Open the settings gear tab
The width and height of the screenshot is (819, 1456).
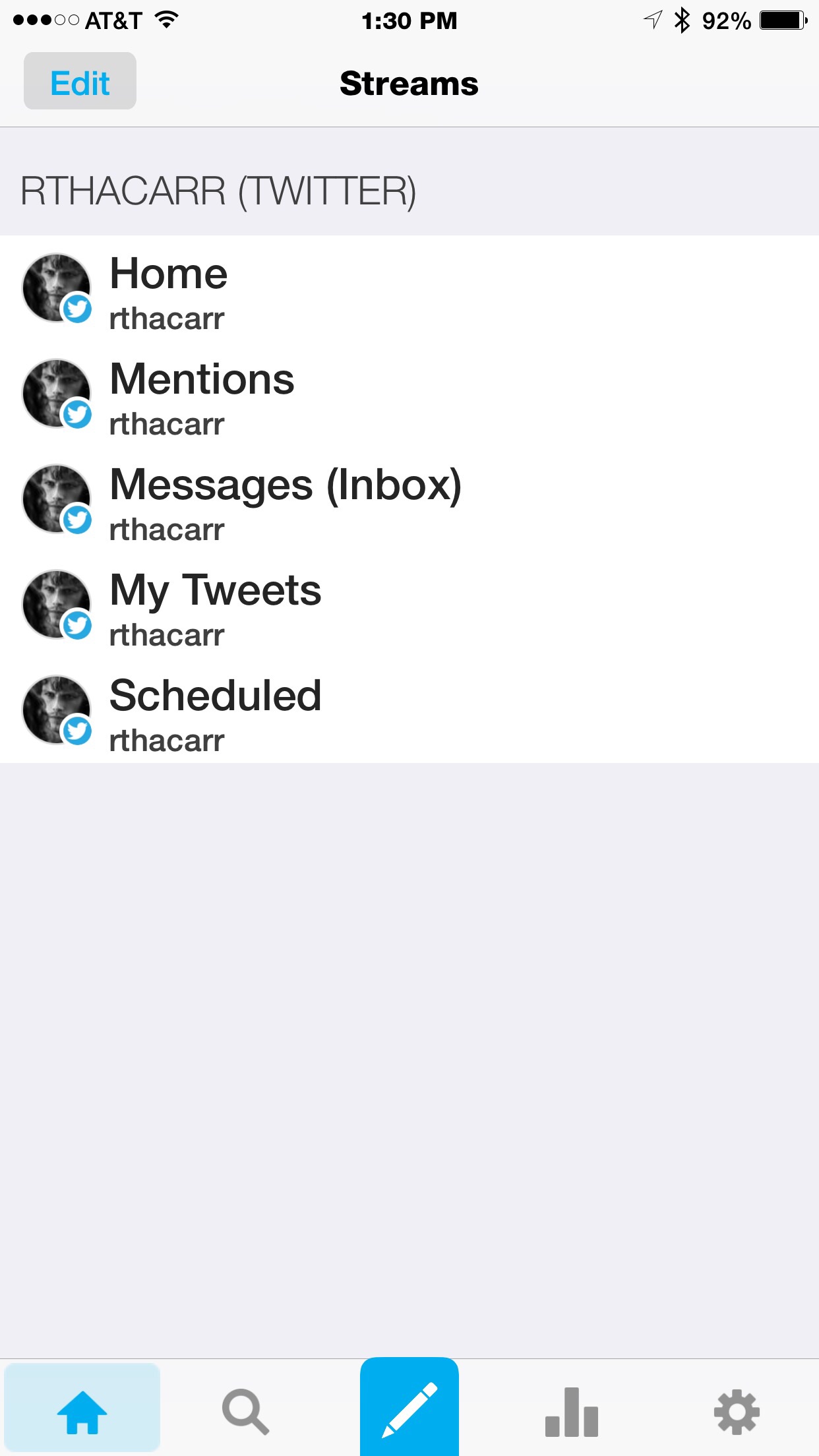(737, 1410)
